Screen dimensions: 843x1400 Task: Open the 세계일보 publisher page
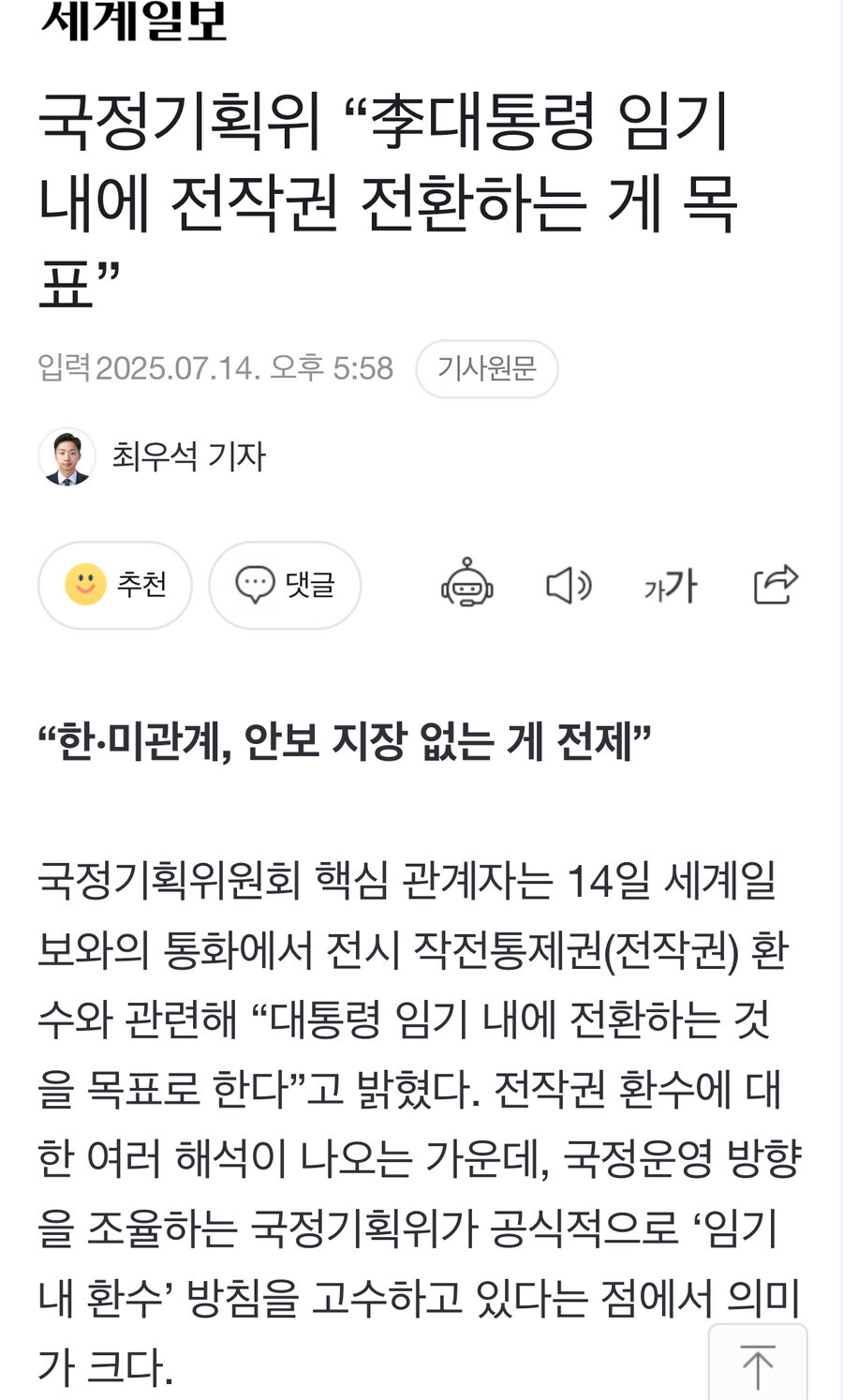click(134, 21)
